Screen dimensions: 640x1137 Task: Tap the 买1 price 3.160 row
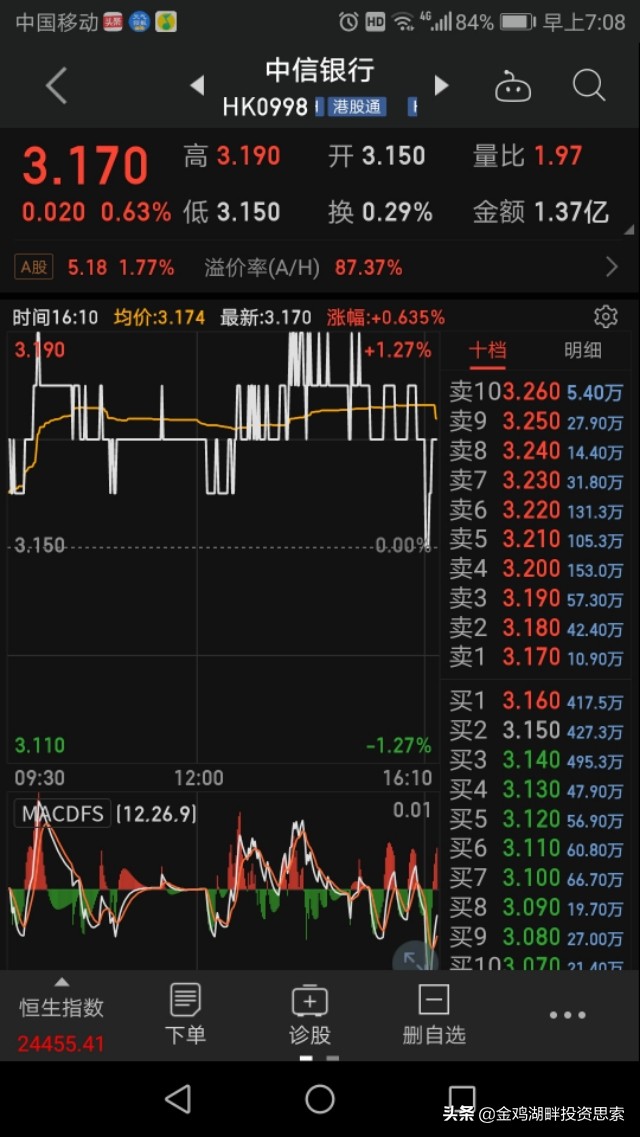(x=536, y=700)
